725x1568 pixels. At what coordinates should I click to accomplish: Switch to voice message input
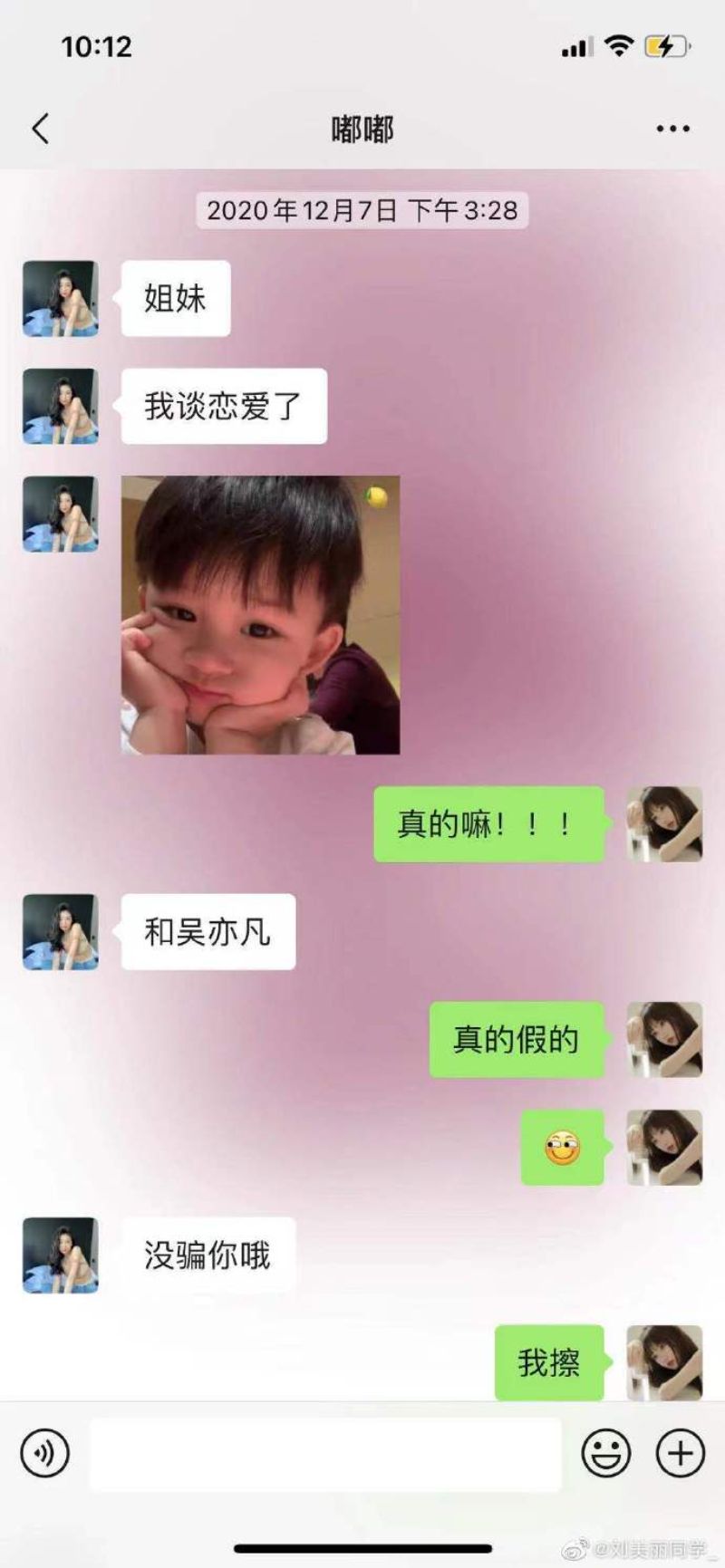tap(45, 1453)
